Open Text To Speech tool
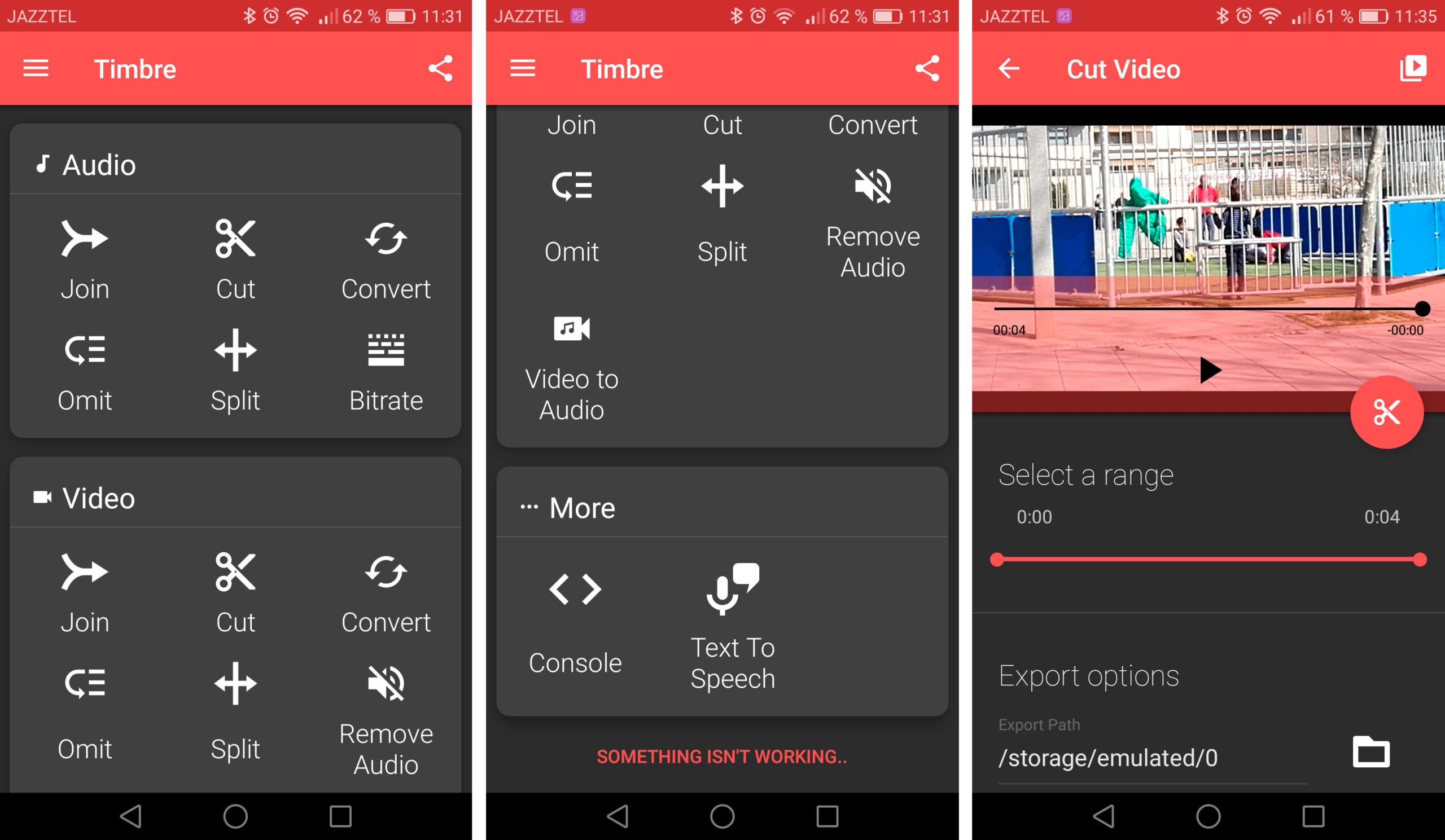This screenshot has height=840, width=1445. [732, 626]
